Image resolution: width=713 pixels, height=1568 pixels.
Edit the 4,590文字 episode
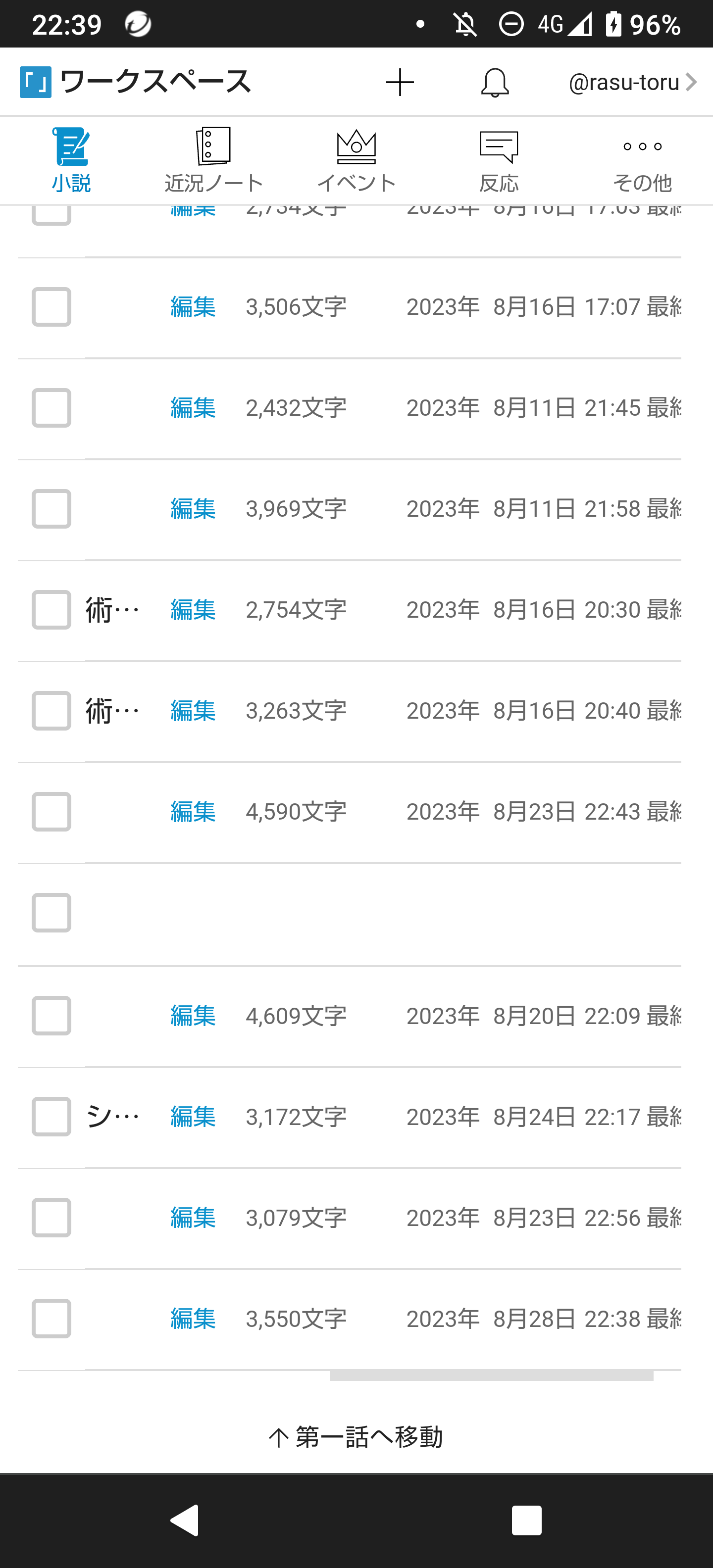[193, 812]
